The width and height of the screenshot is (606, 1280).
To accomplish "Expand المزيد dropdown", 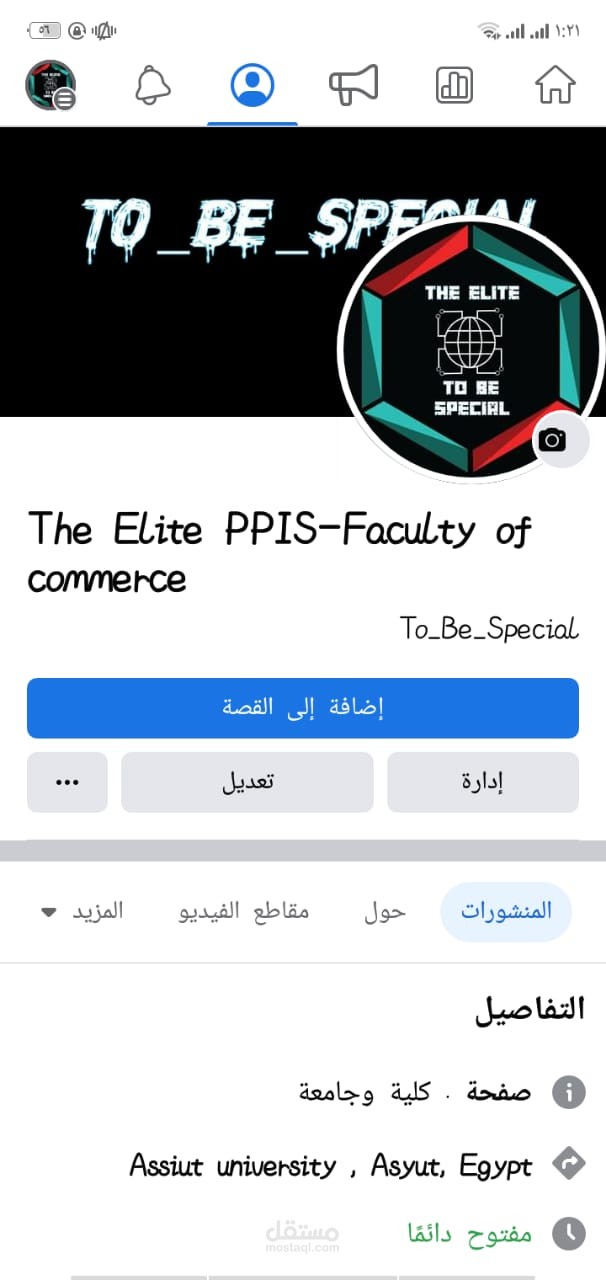I will coord(83,911).
